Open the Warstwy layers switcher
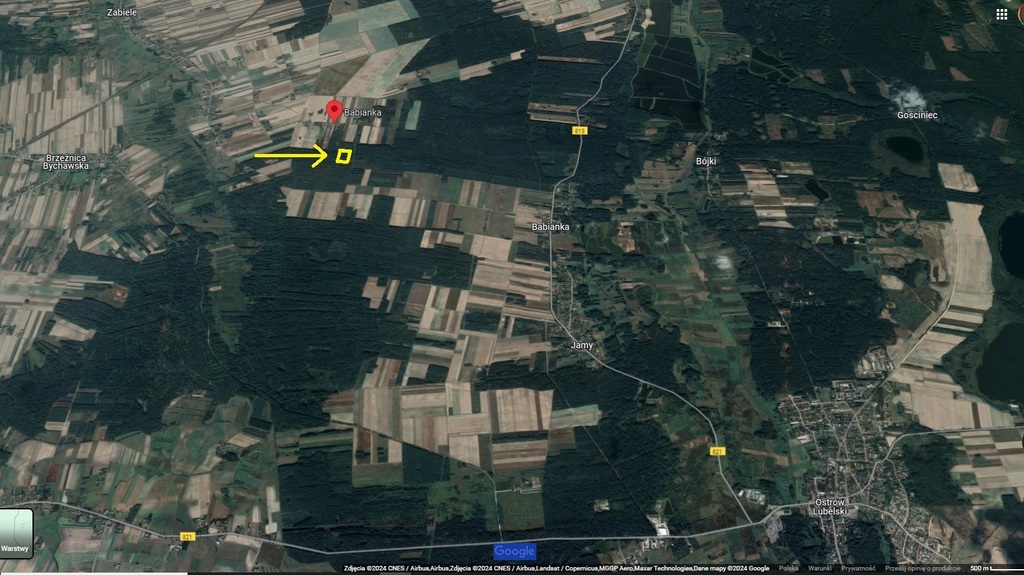 [16, 533]
